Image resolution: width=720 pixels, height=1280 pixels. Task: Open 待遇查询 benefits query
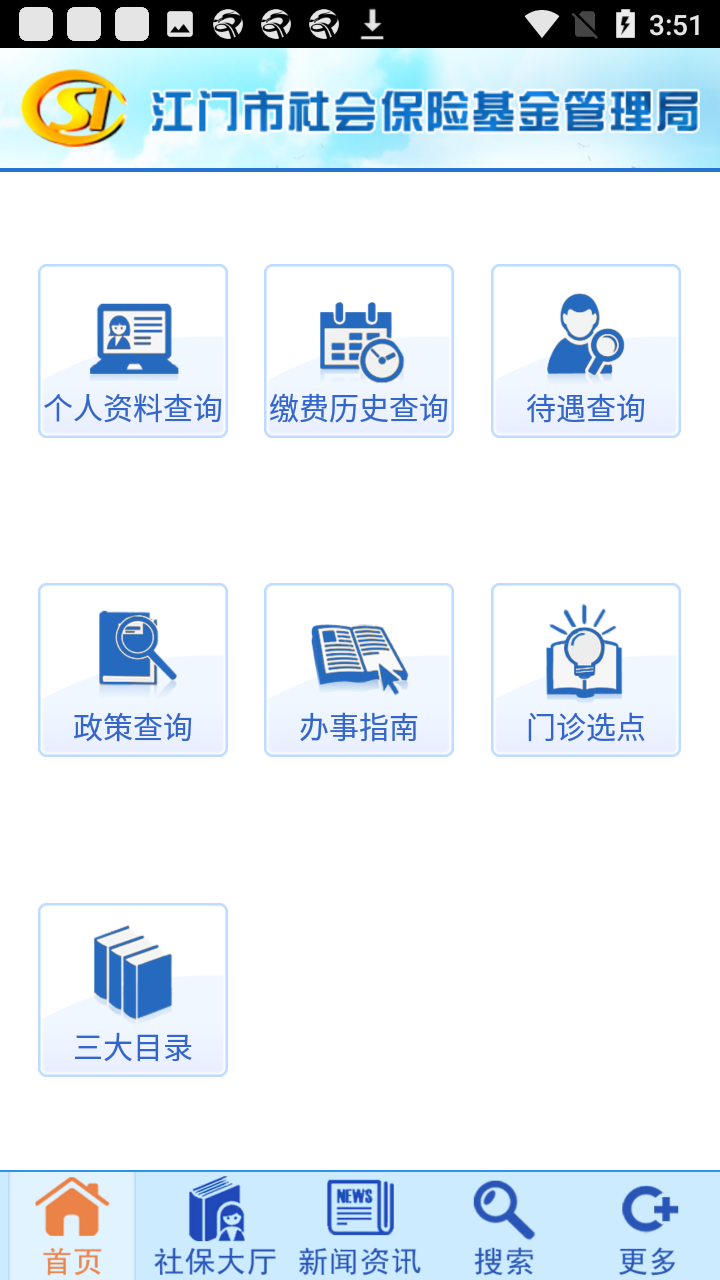pyautogui.click(x=585, y=350)
